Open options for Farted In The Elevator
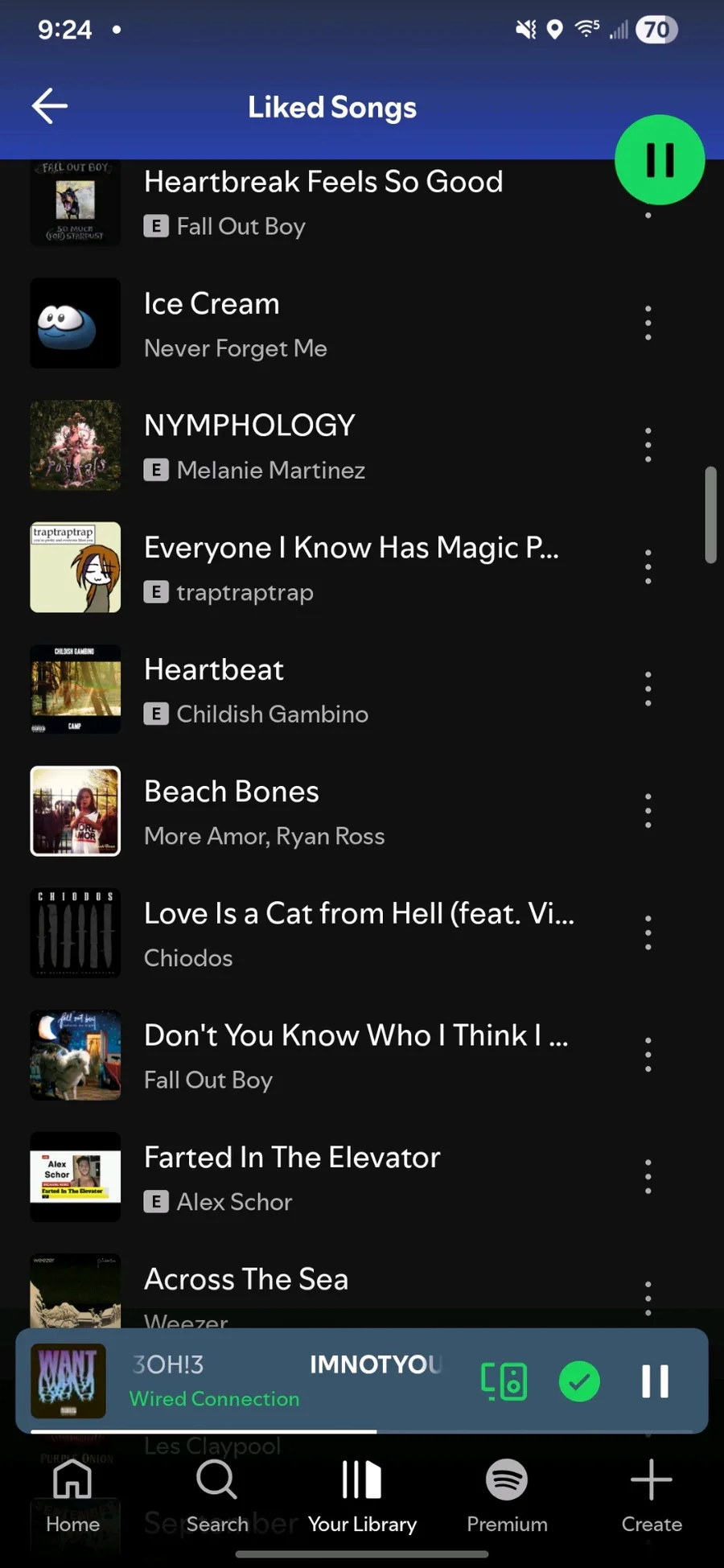This screenshot has height=1568, width=724. 648,1177
